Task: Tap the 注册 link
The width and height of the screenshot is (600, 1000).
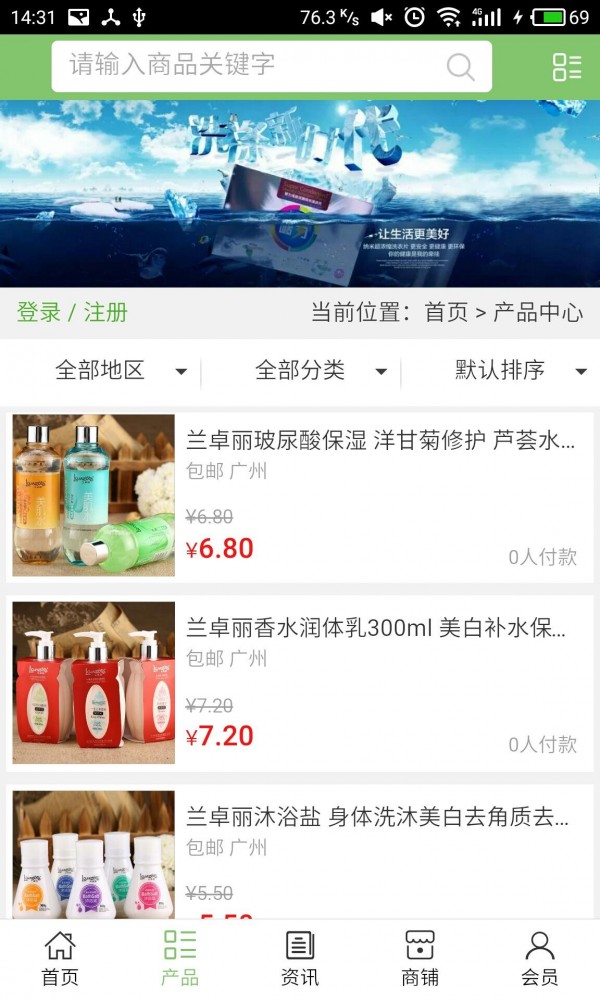Action: tap(105, 312)
